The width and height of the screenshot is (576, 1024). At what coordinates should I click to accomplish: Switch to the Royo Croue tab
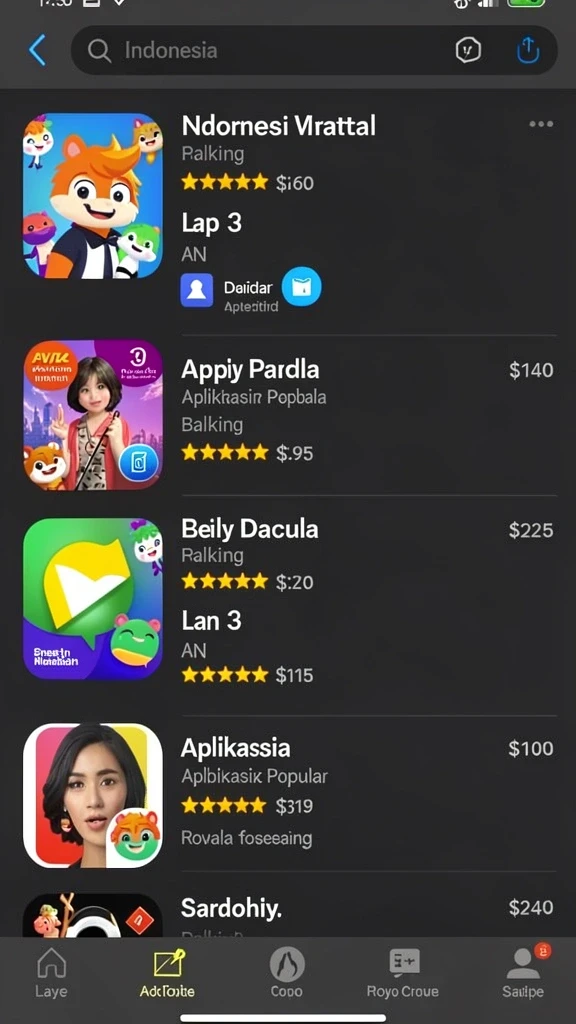point(402,972)
